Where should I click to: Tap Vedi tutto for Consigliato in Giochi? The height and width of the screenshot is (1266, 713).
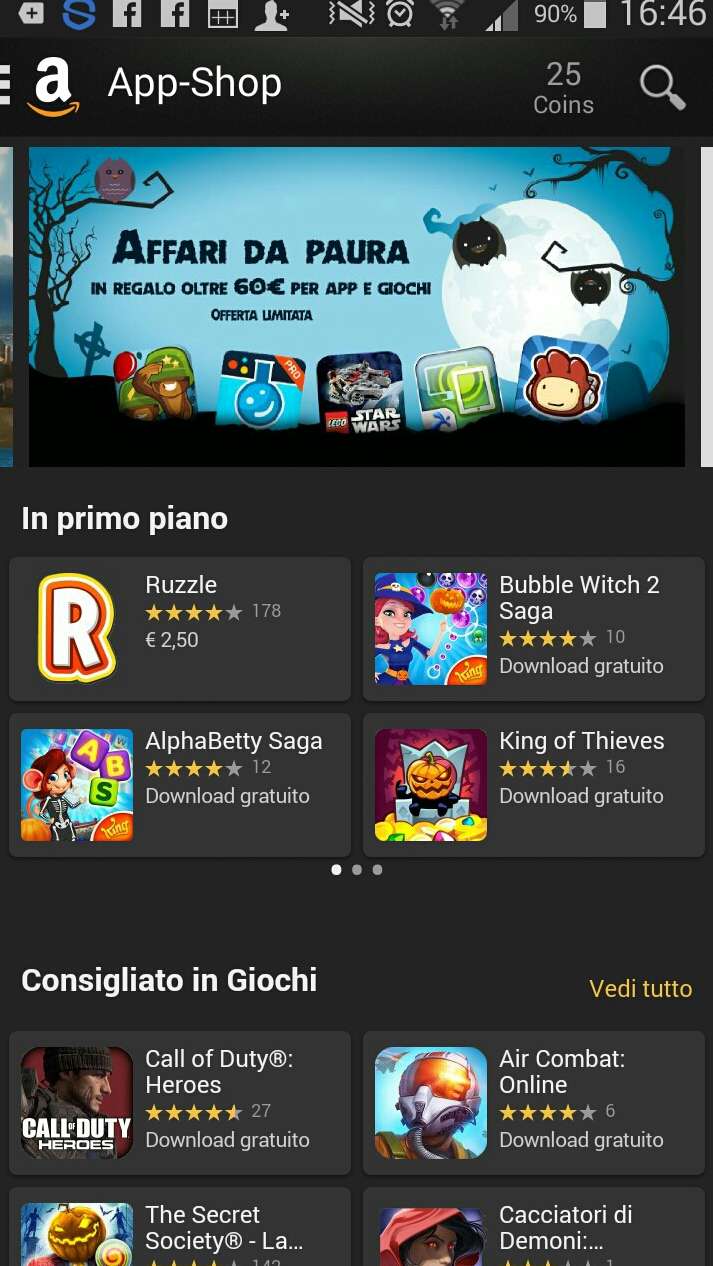(640, 988)
